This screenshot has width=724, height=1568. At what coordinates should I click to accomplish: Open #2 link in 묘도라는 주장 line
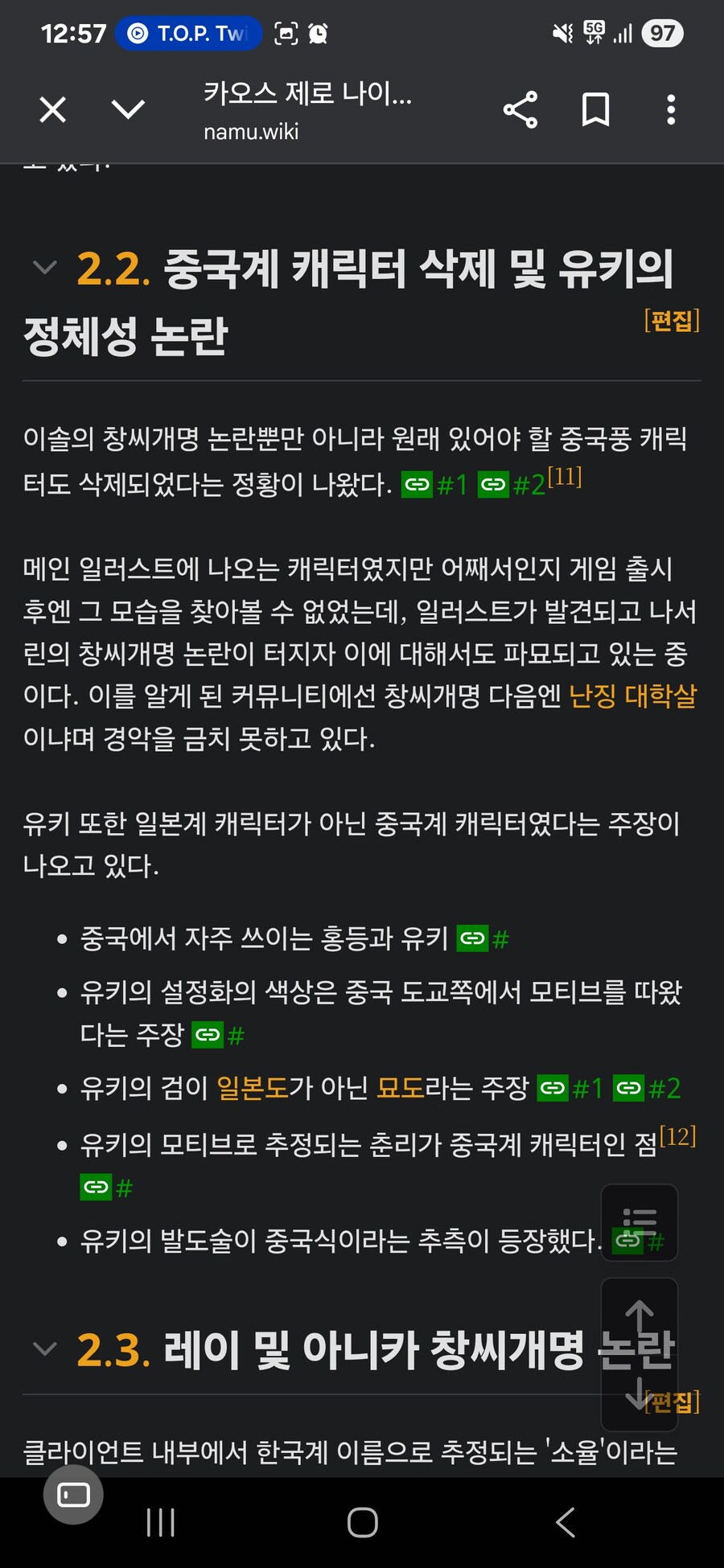648,1088
